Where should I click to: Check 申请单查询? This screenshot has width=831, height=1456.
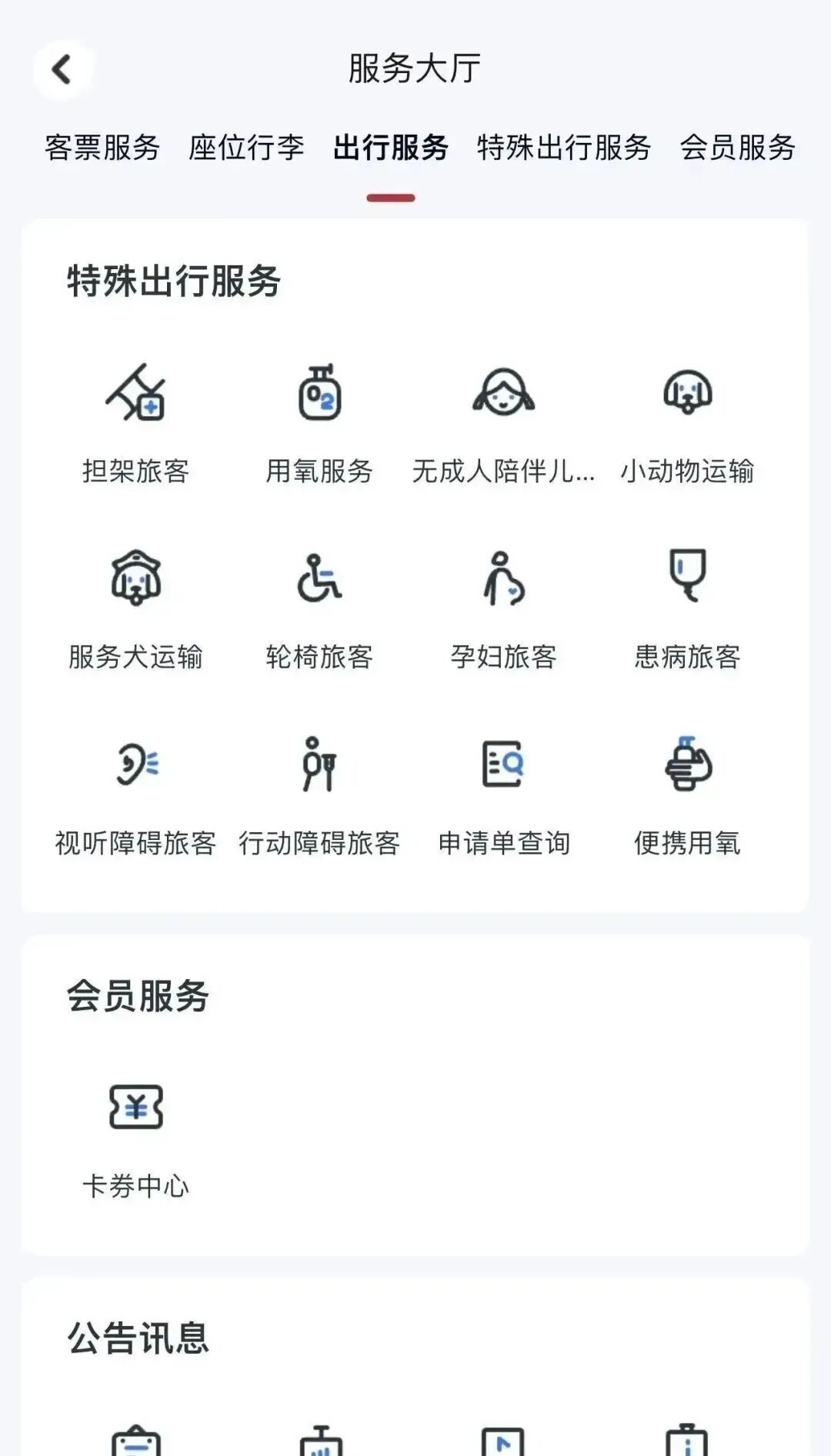click(503, 794)
